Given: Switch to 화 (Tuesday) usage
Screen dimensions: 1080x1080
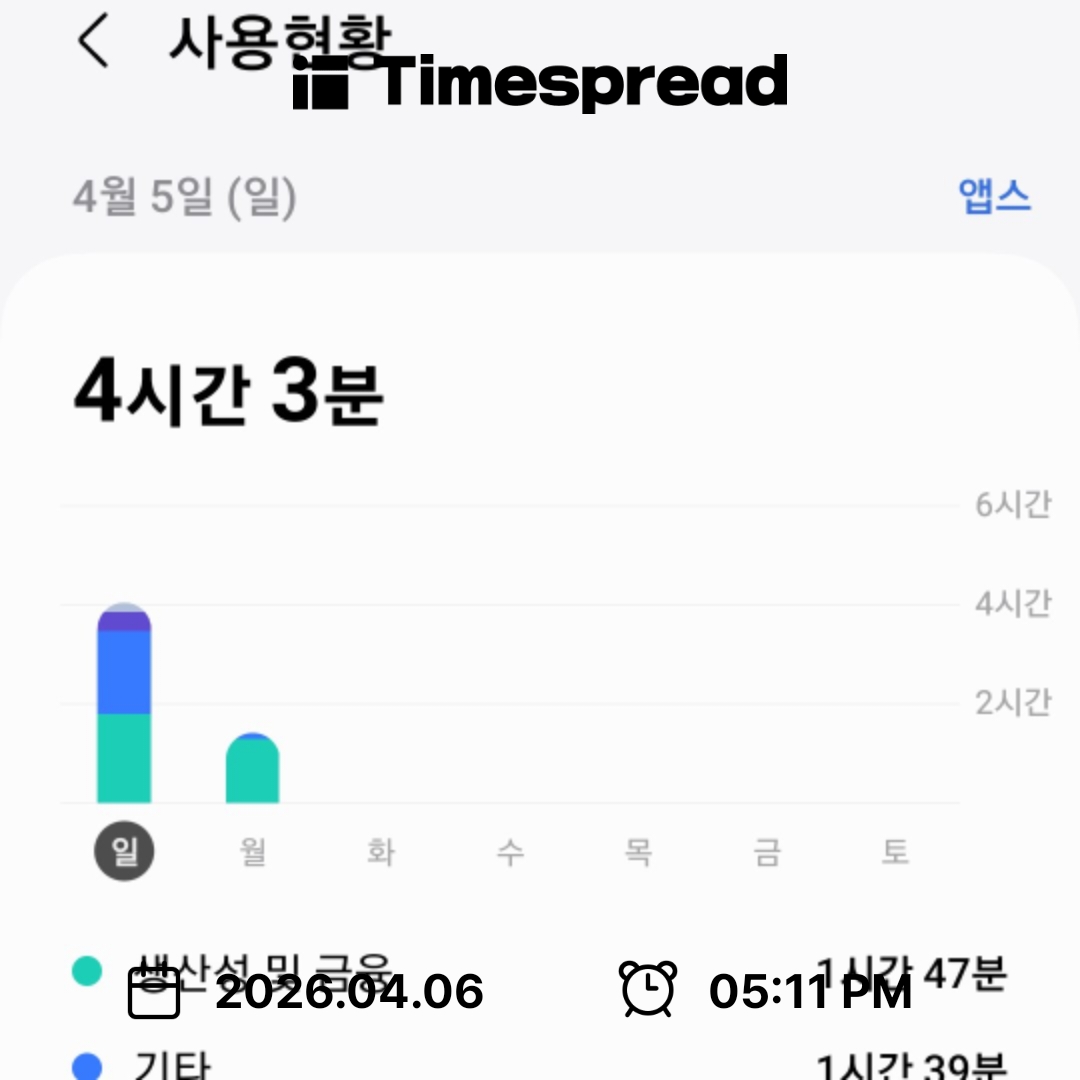Looking at the screenshot, I should click(x=381, y=852).
